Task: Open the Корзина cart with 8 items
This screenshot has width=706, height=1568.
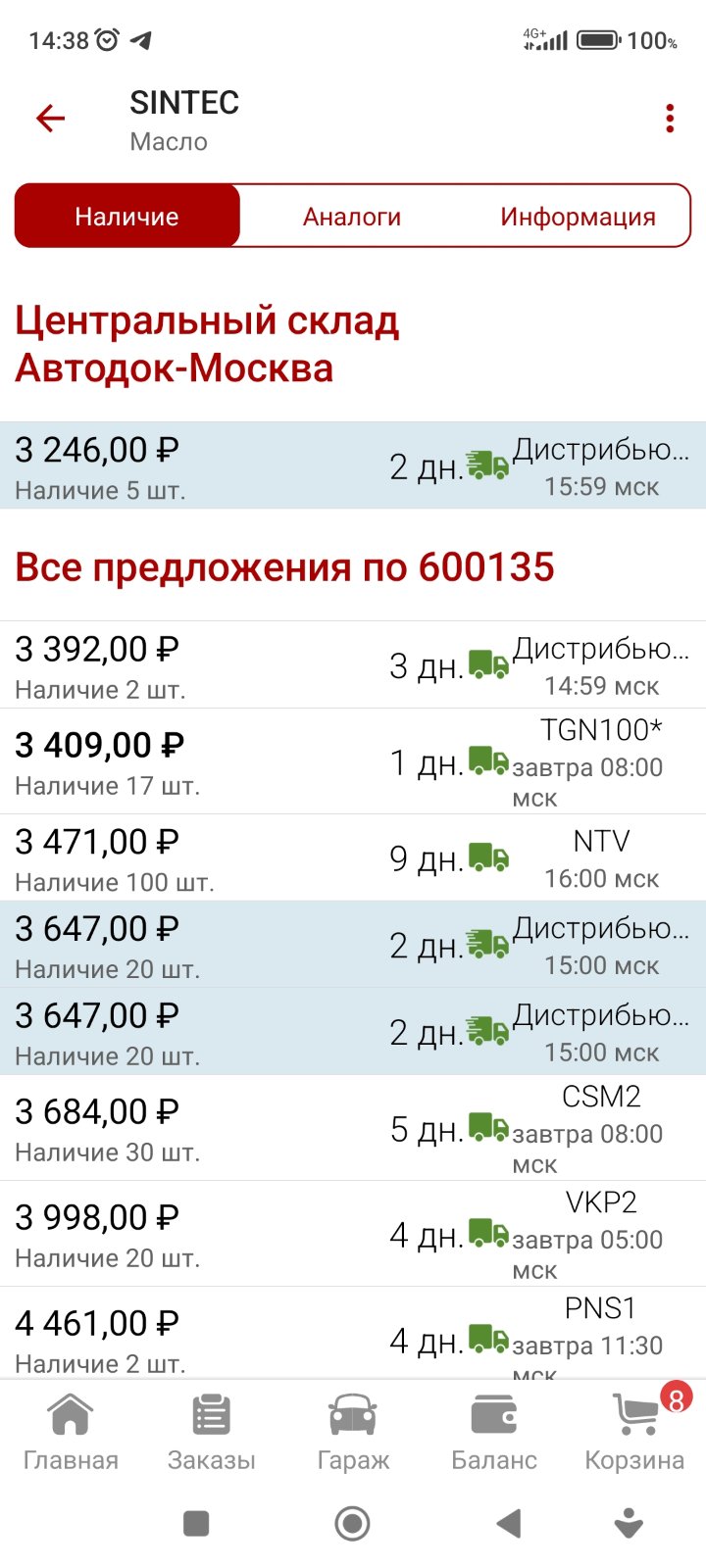Action: click(x=635, y=1432)
